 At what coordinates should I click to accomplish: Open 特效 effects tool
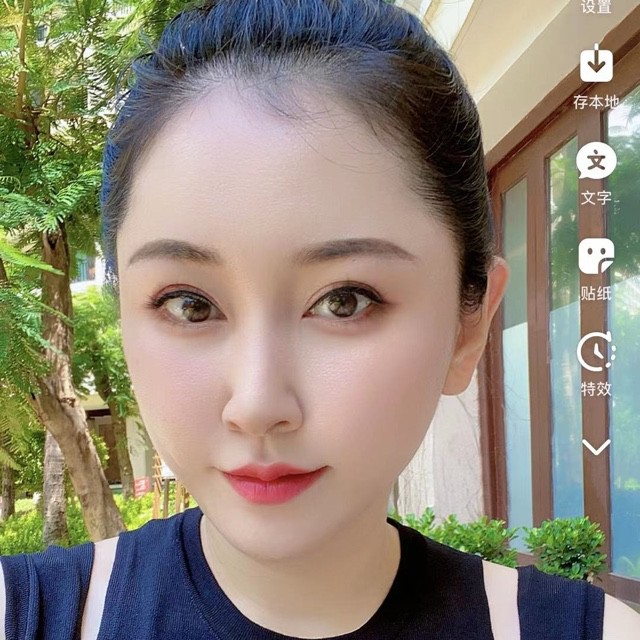tap(596, 353)
